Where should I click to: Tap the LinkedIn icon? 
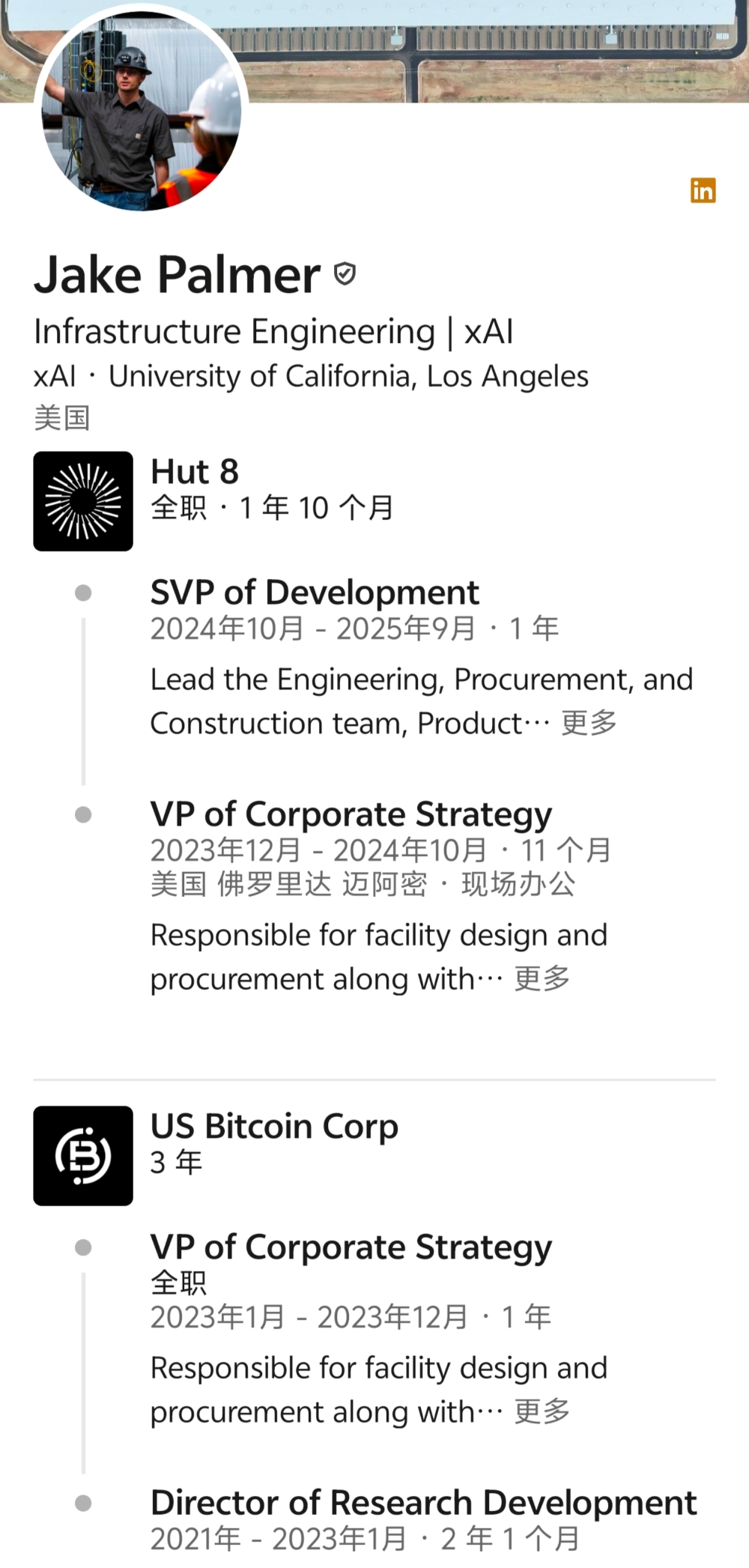pos(703,190)
